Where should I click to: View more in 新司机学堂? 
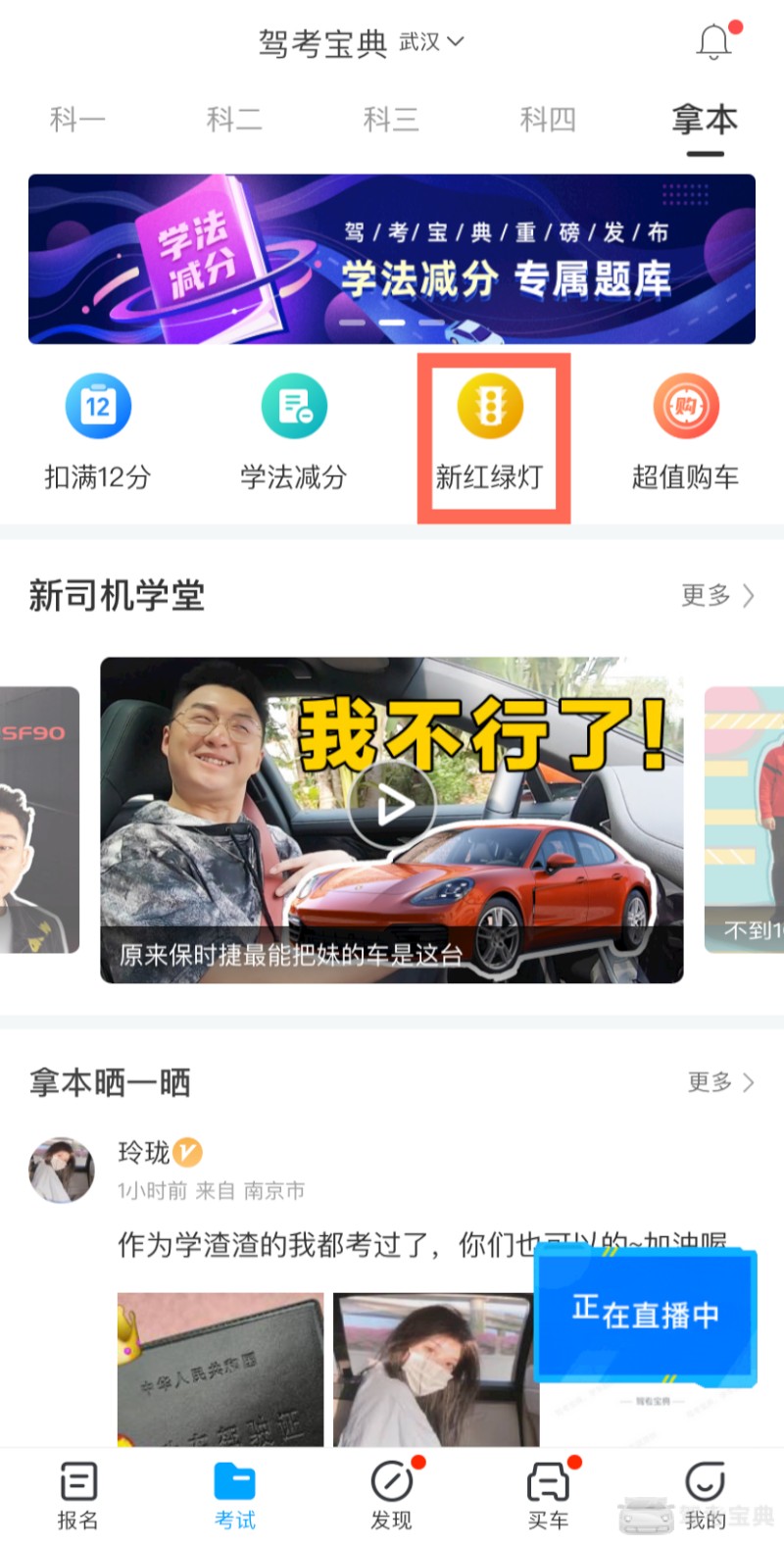point(717,595)
